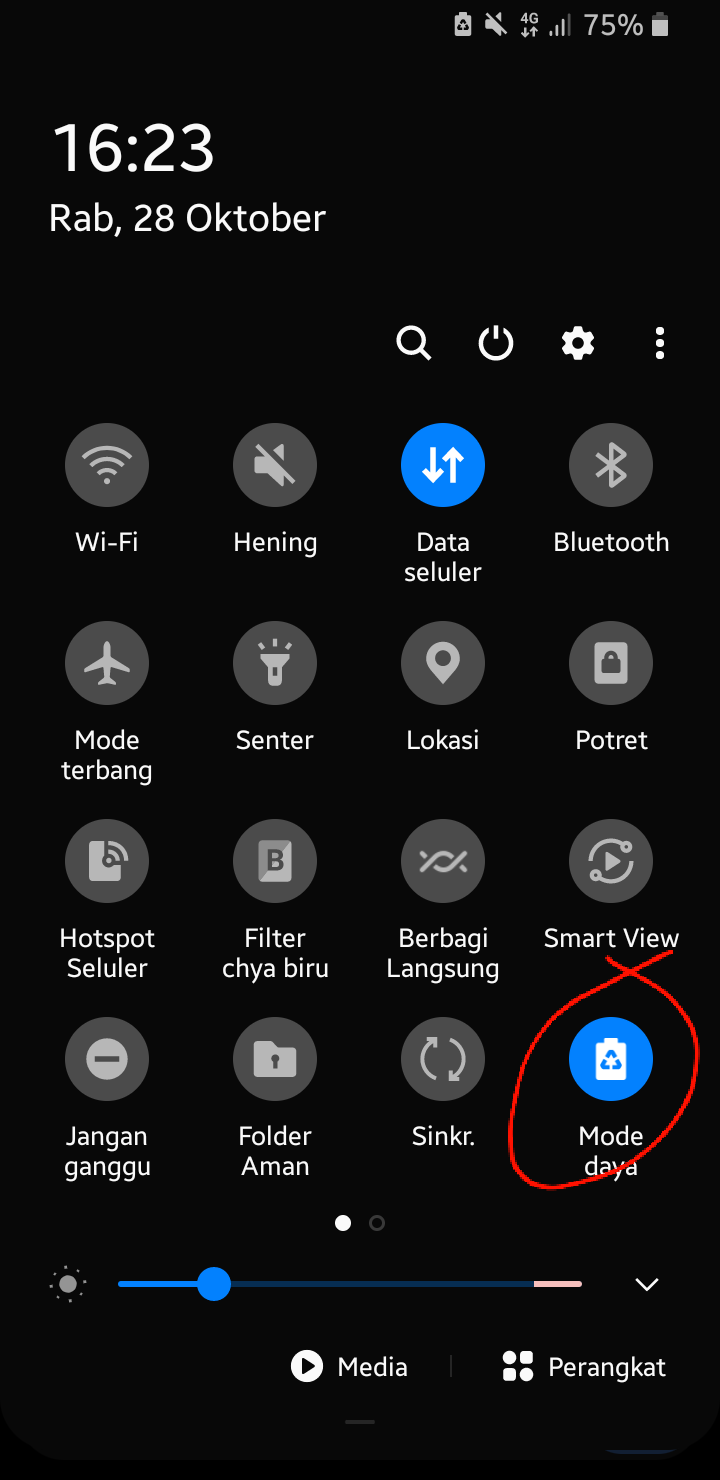Turn on Mode terbang airplane mode
The width and height of the screenshot is (720, 1480).
pyautogui.click(x=107, y=663)
